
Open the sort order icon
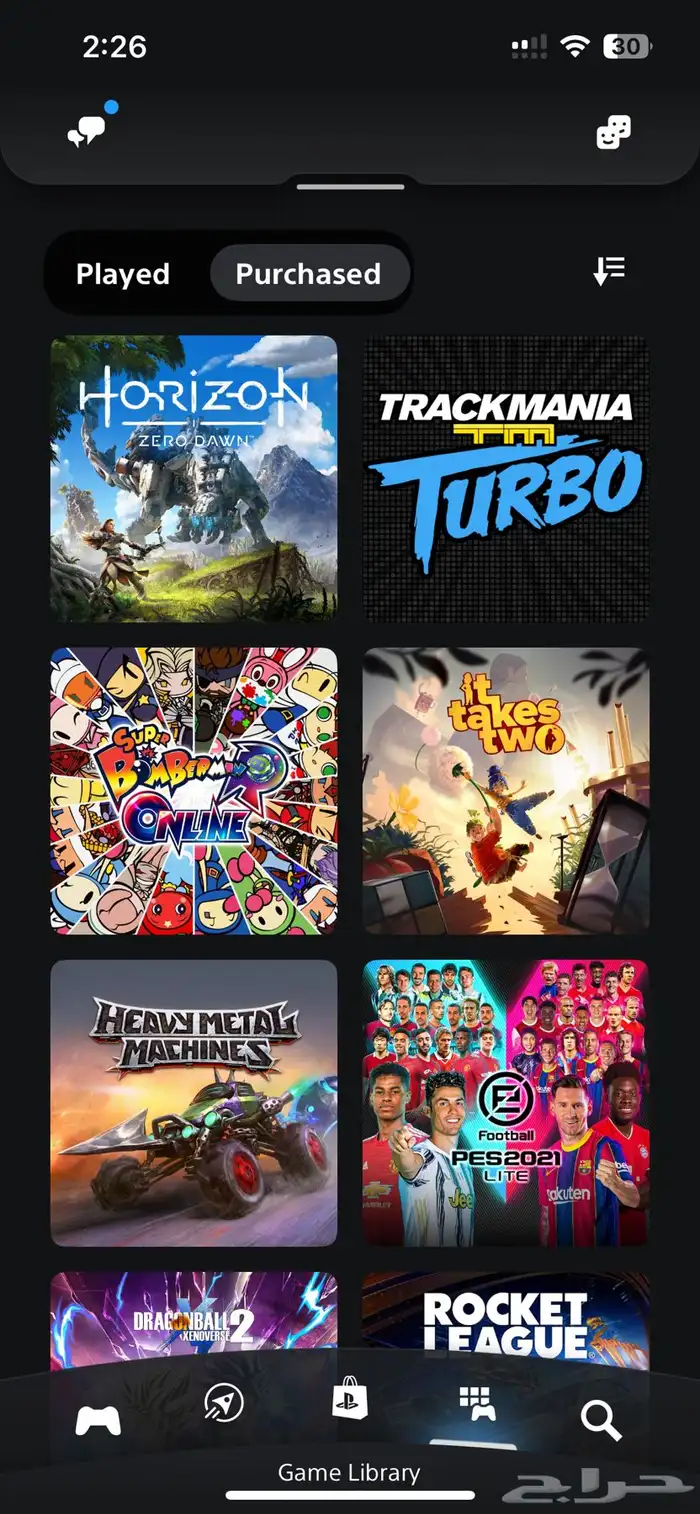click(x=609, y=271)
